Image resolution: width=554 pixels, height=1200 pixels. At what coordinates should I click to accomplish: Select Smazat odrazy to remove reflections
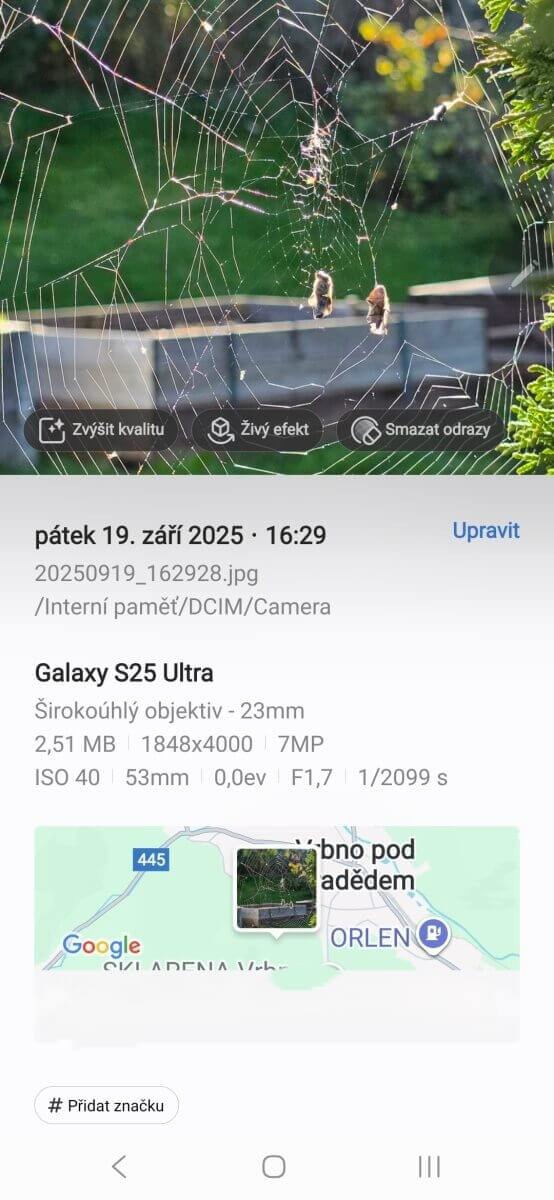pos(420,430)
